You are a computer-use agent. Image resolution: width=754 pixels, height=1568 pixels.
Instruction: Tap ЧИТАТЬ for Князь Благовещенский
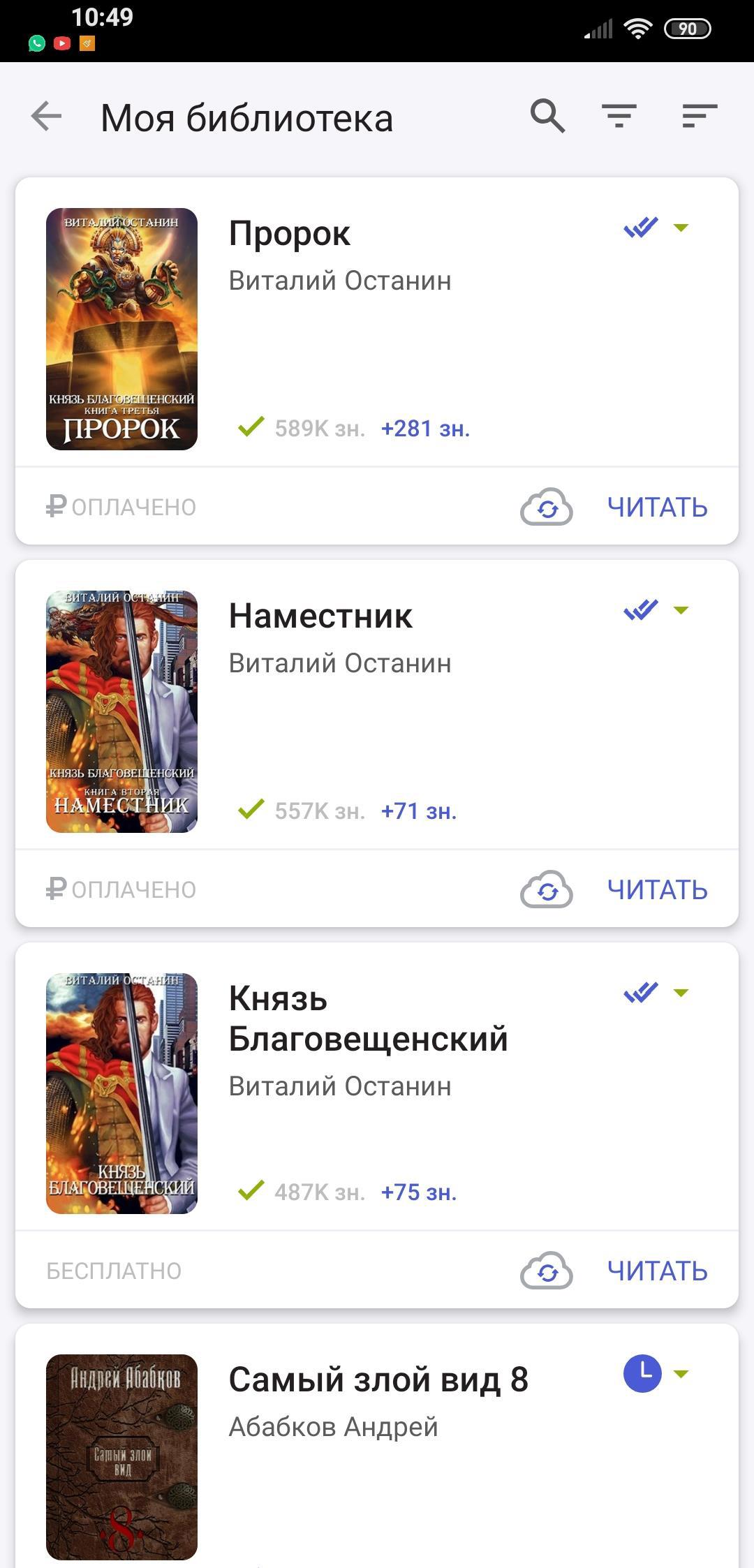(657, 1271)
